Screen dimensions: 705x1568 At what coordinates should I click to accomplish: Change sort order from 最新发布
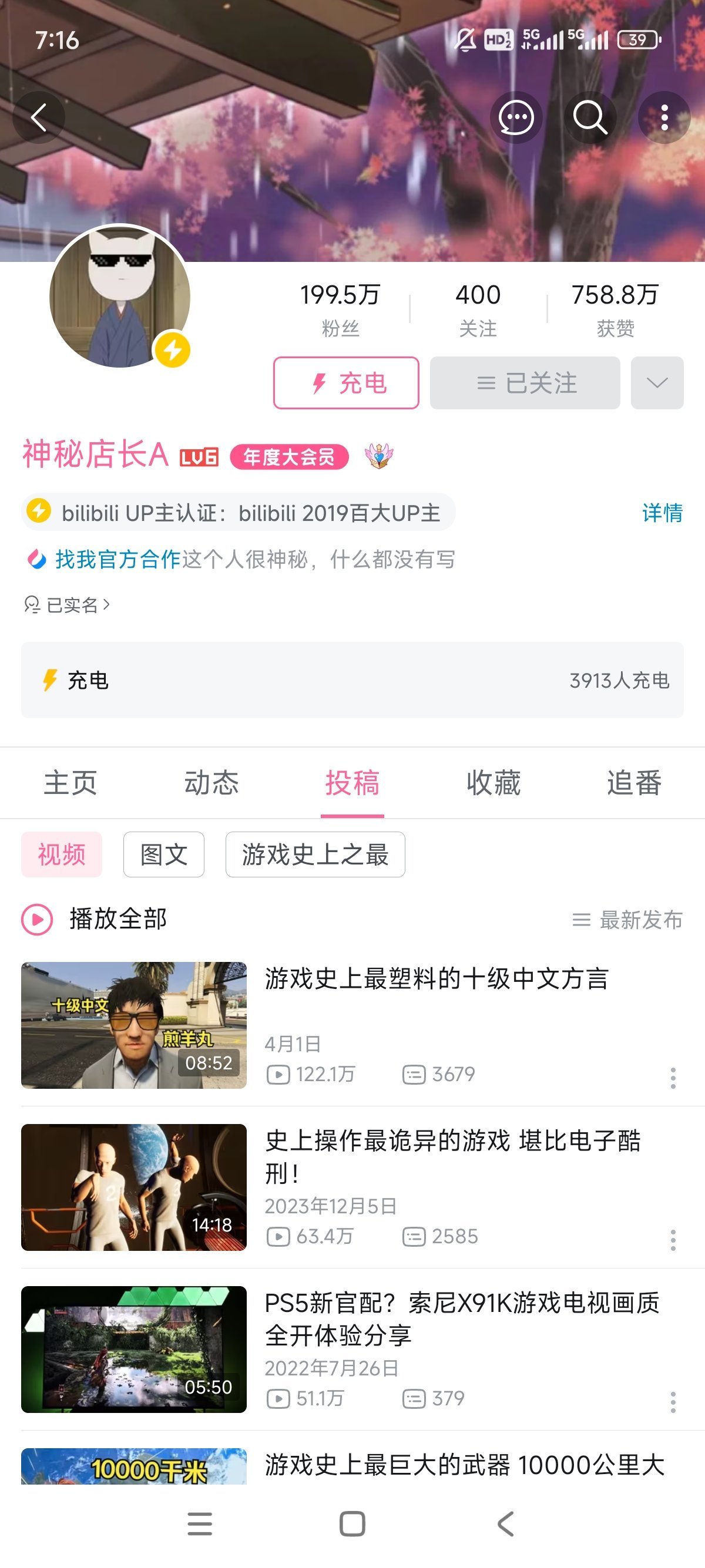point(627,919)
